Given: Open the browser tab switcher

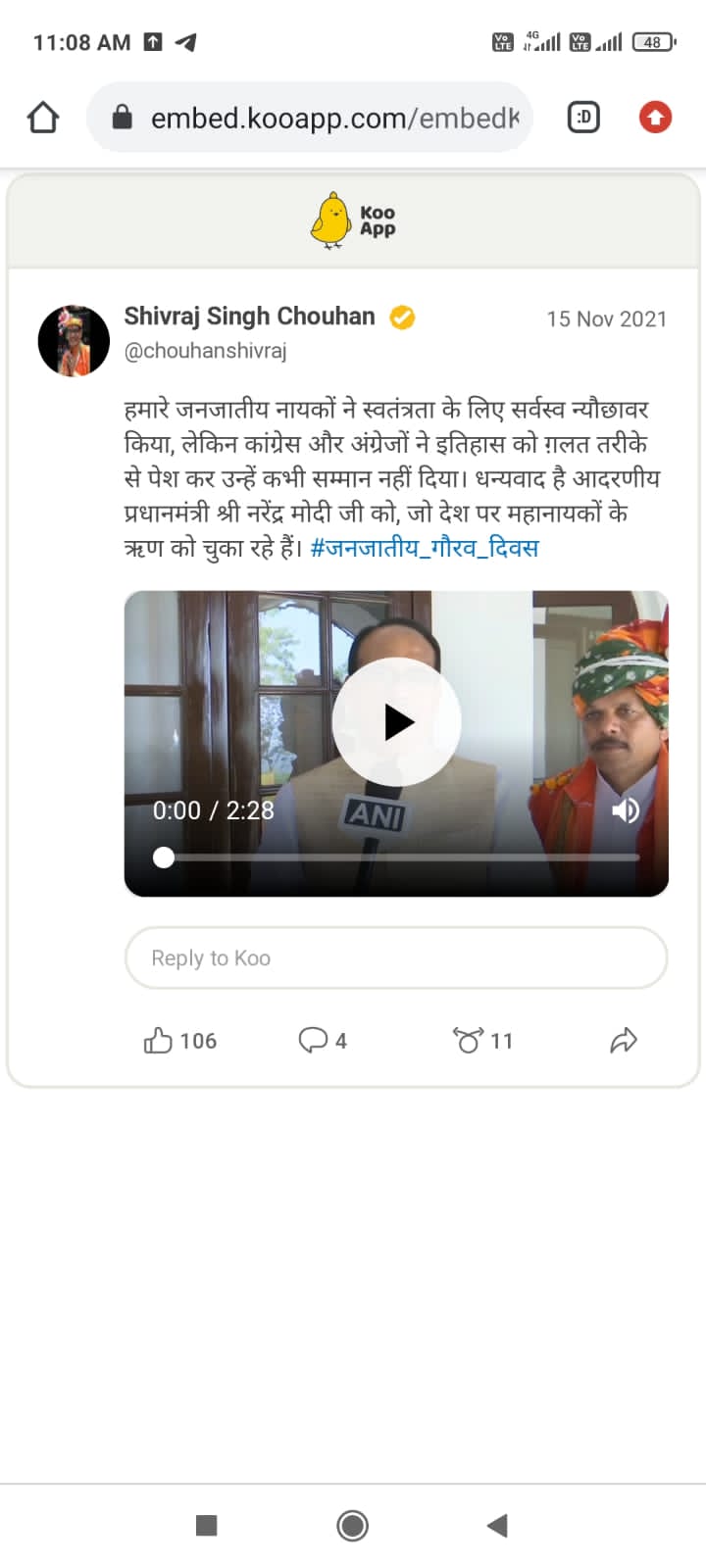Looking at the screenshot, I should point(583,118).
